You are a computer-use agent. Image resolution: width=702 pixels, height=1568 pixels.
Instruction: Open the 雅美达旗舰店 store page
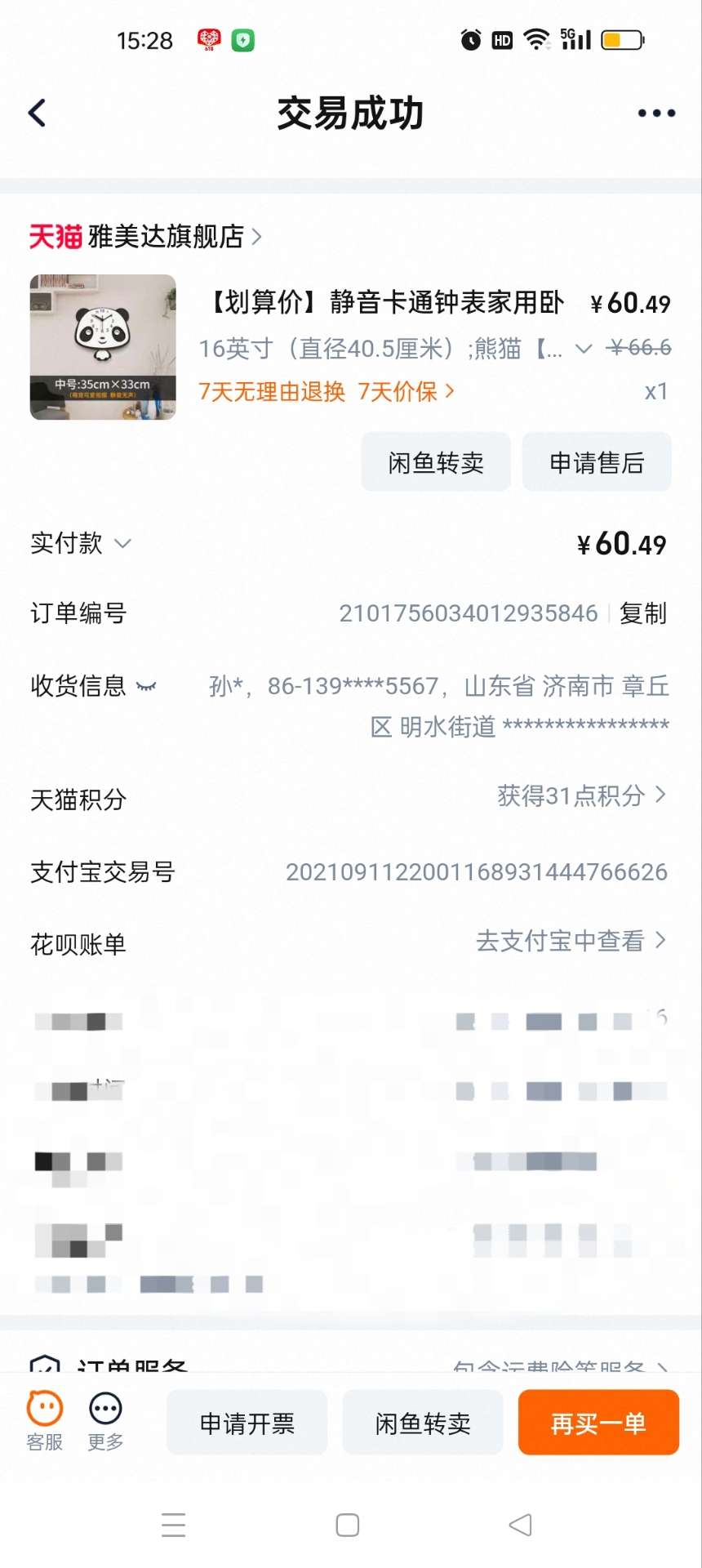tap(145, 237)
